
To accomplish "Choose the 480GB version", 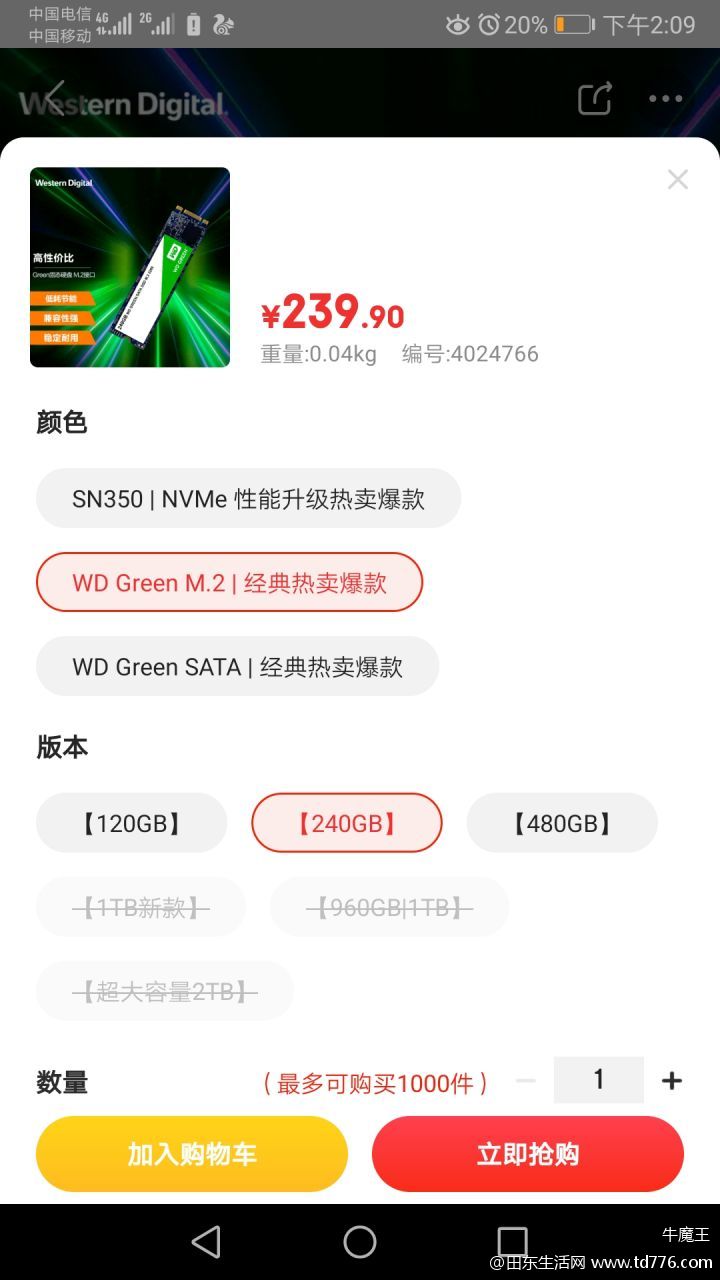I will coord(562,823).
